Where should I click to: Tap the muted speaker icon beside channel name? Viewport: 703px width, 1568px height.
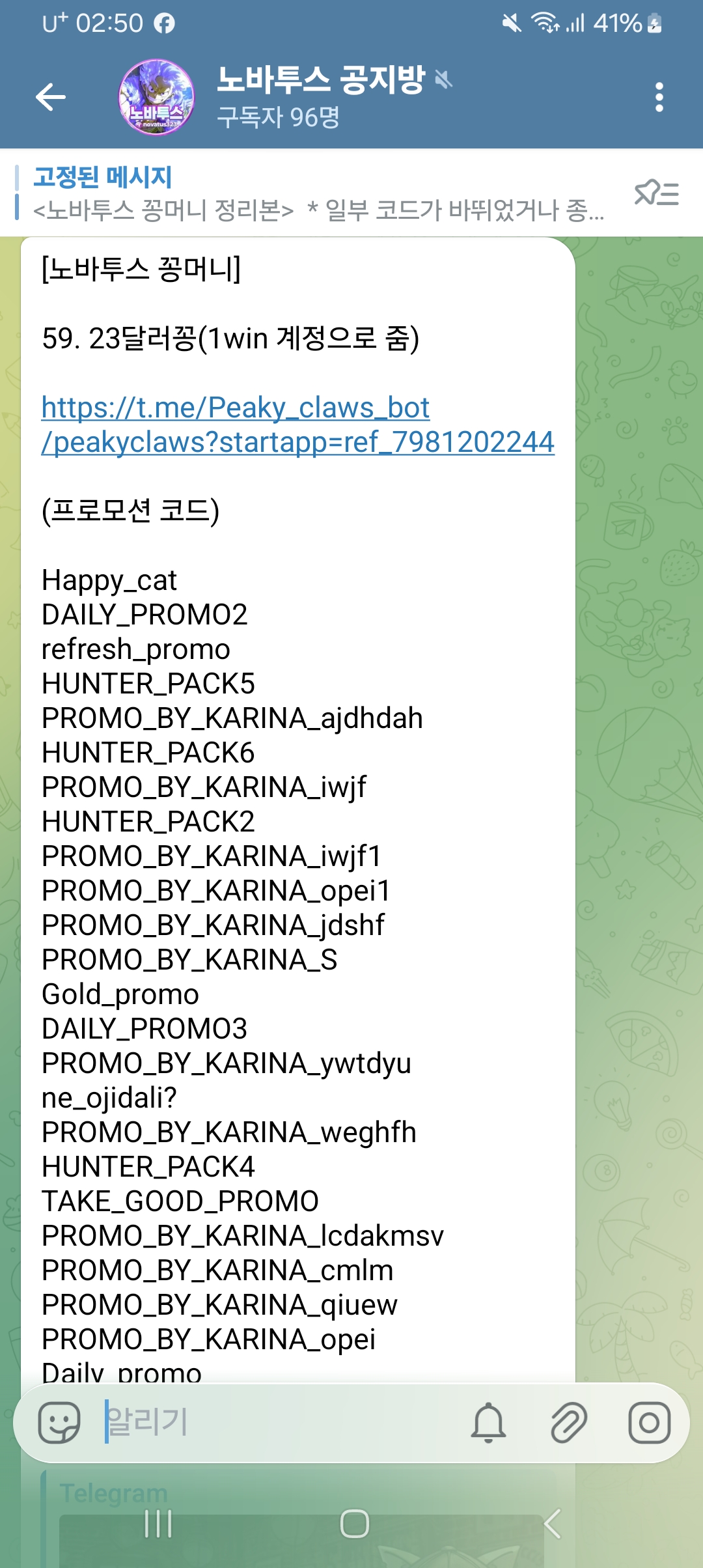click(x=442, y=79)
